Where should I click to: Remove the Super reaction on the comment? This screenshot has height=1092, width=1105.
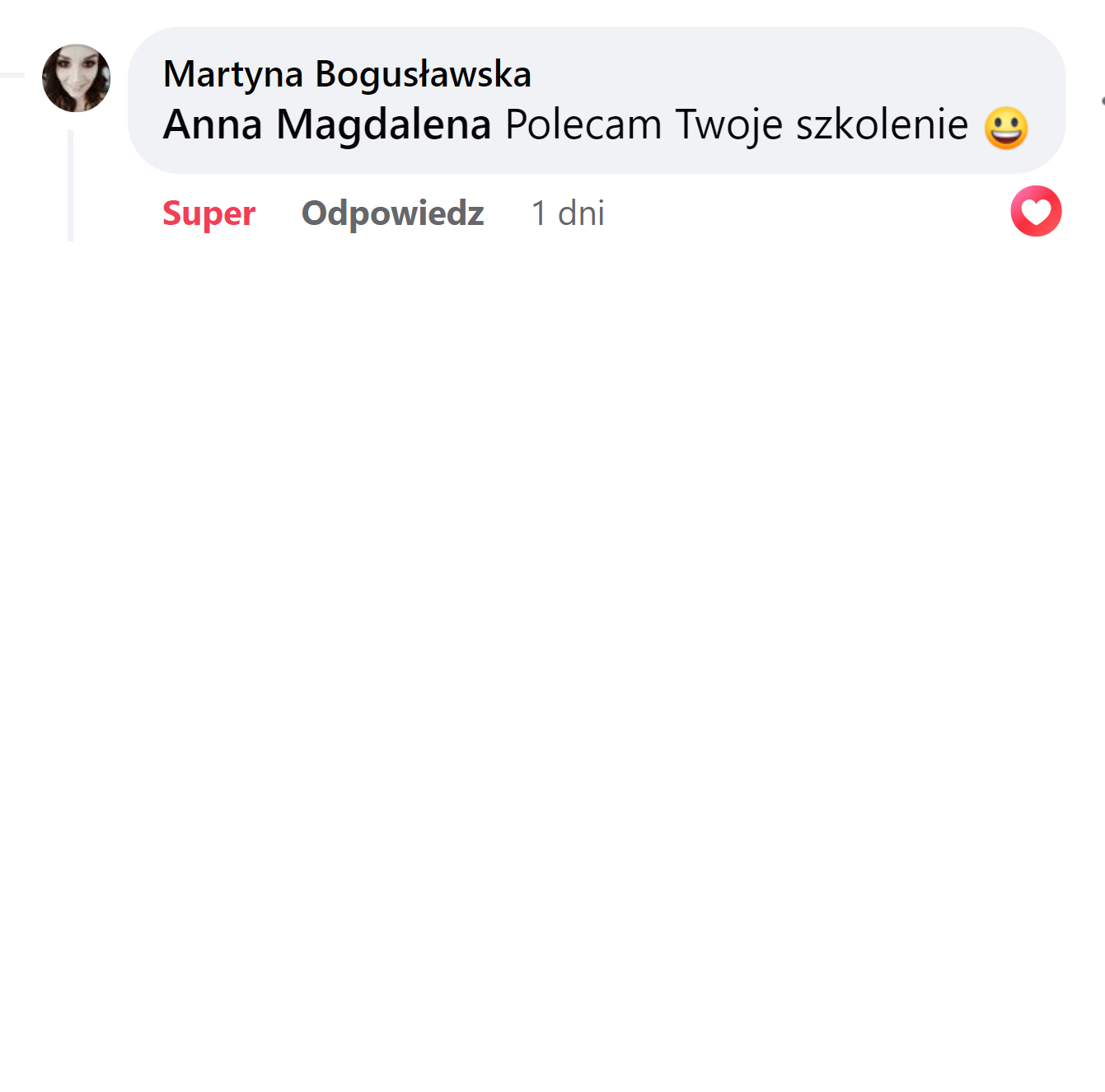pyautogui.click(x=208, y=213)
